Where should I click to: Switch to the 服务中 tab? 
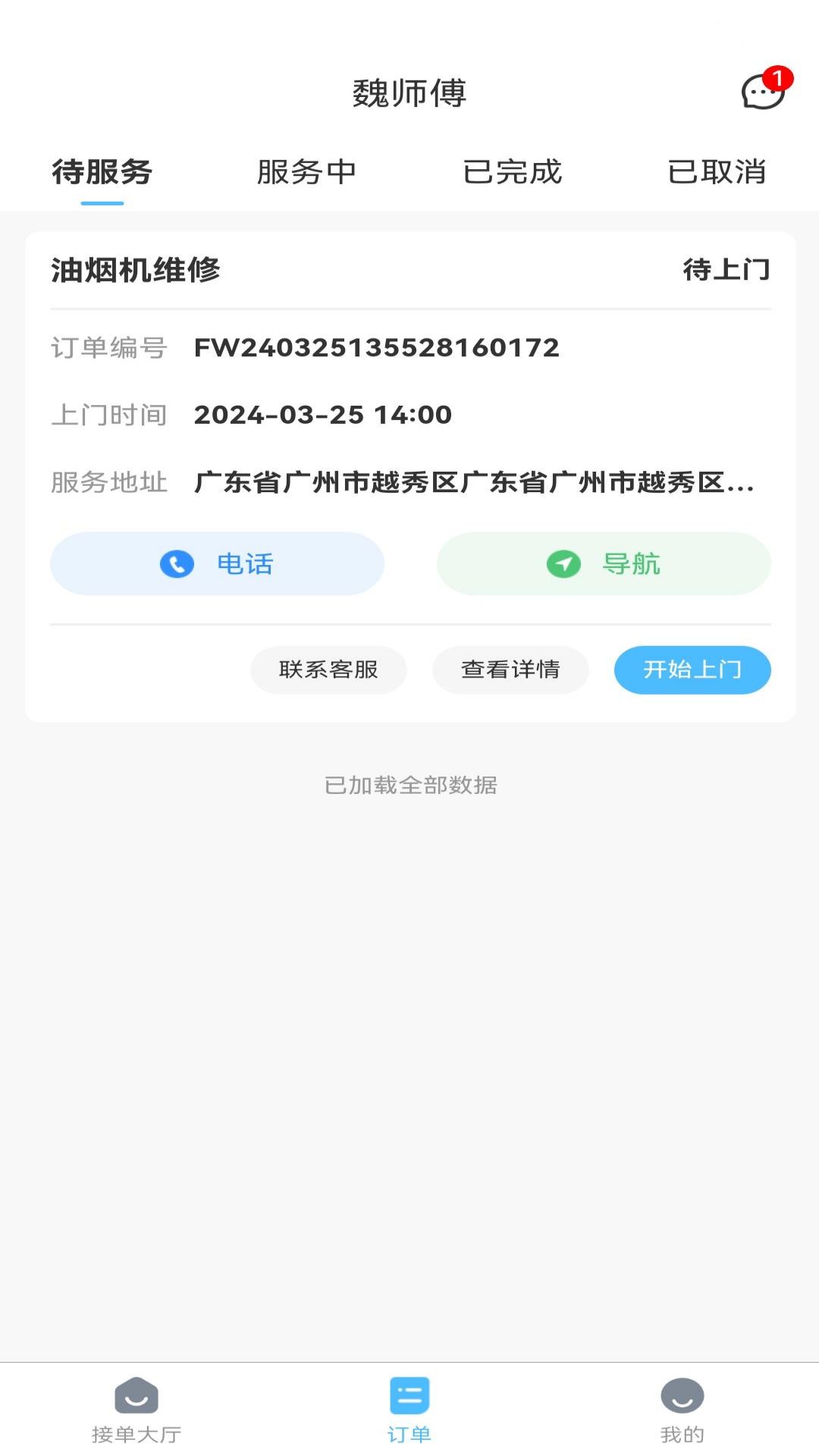[308, 173]
